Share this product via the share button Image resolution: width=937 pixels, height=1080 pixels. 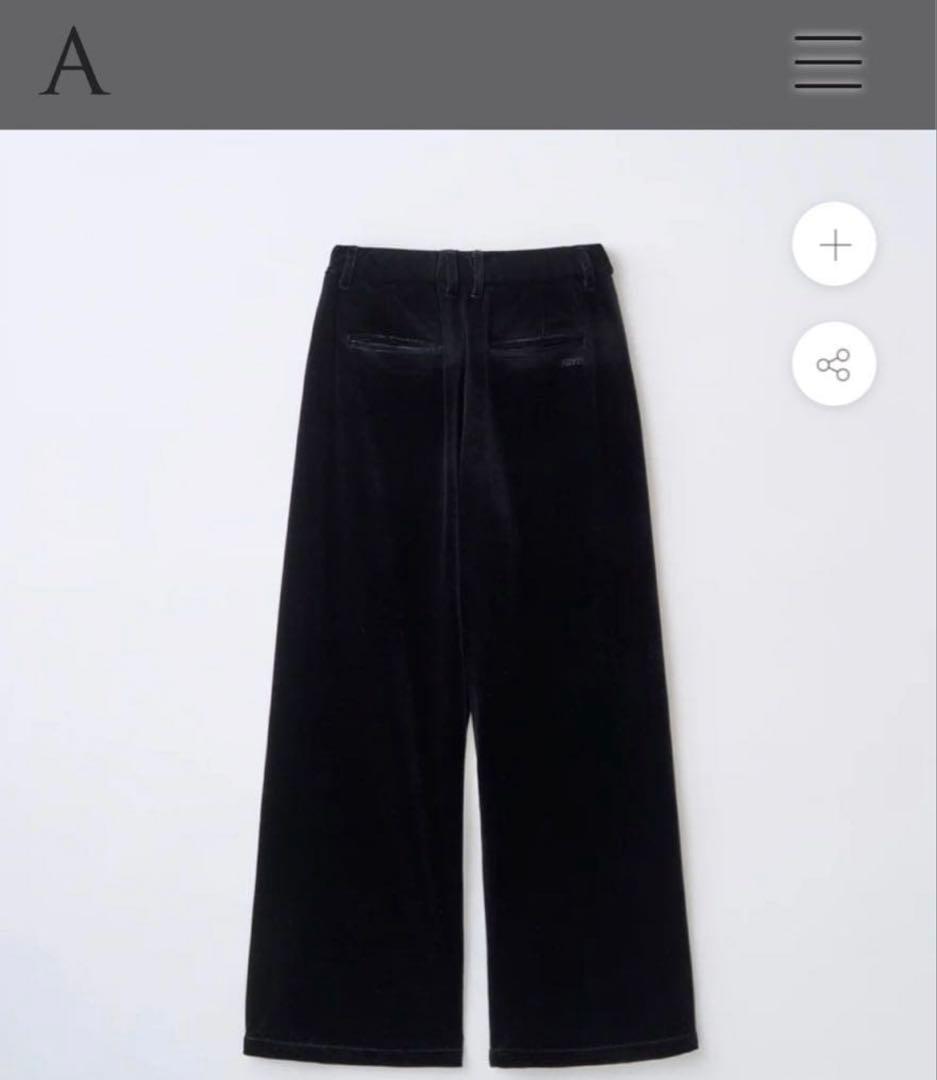point(834,364)
